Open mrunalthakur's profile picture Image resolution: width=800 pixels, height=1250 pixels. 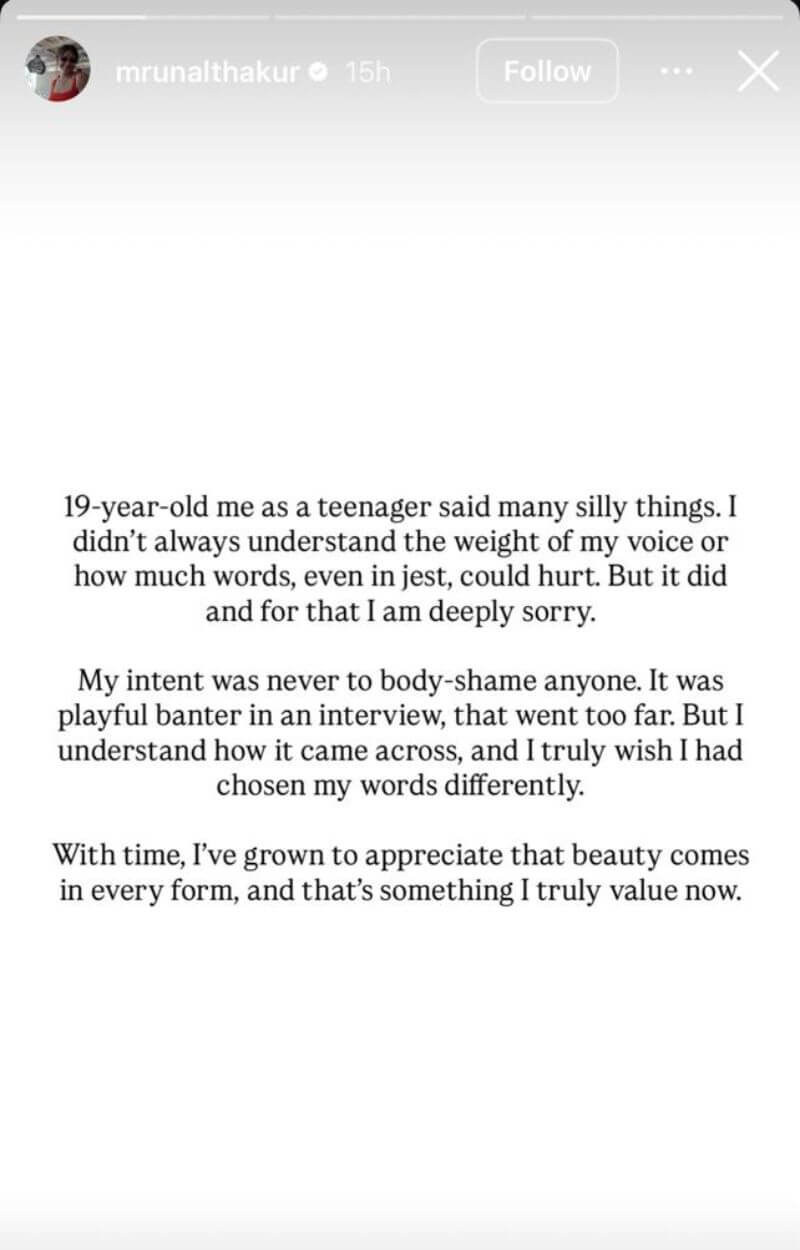(59, 70)
